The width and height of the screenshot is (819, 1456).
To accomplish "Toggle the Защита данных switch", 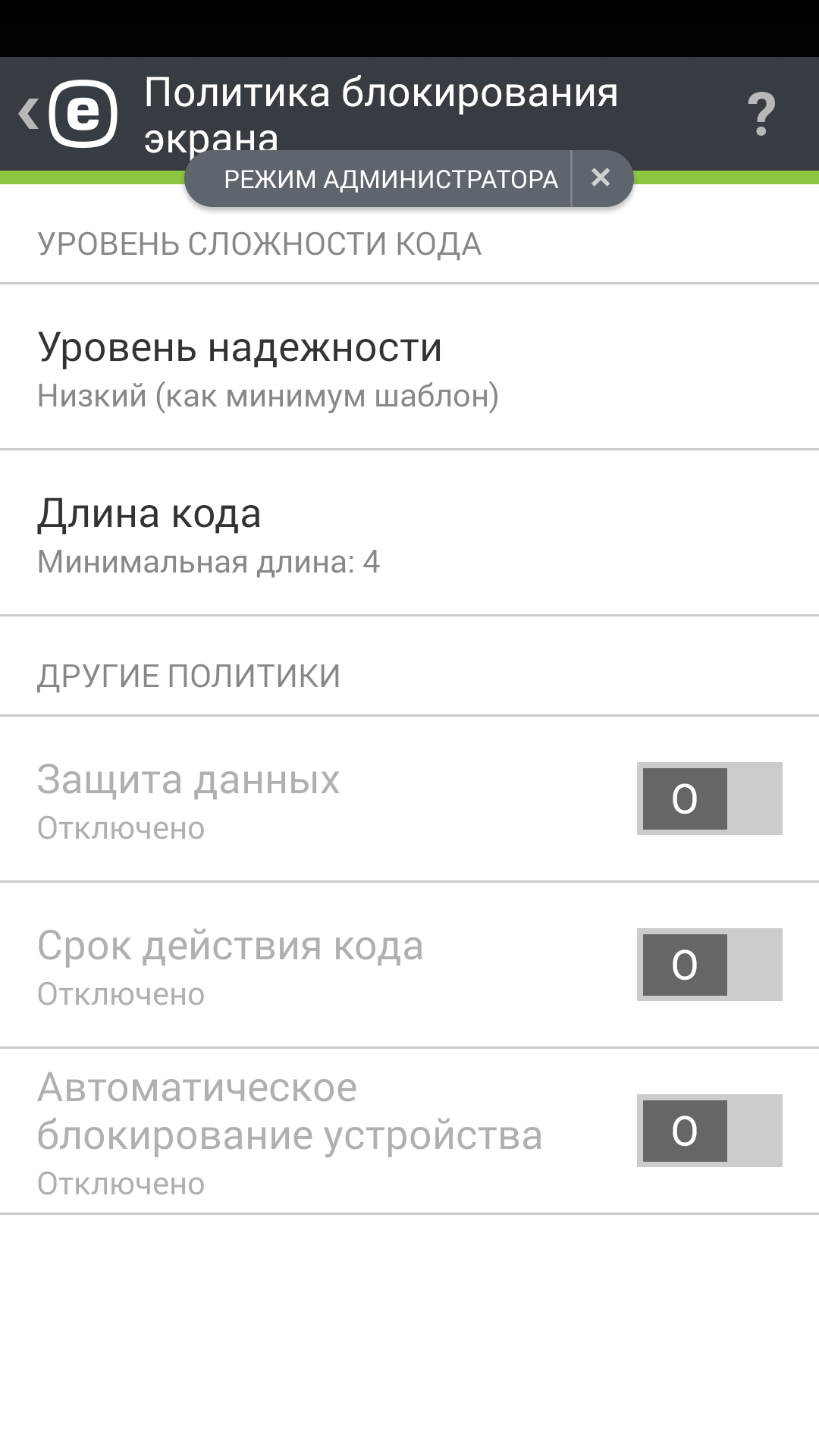I will click(709, 799).
